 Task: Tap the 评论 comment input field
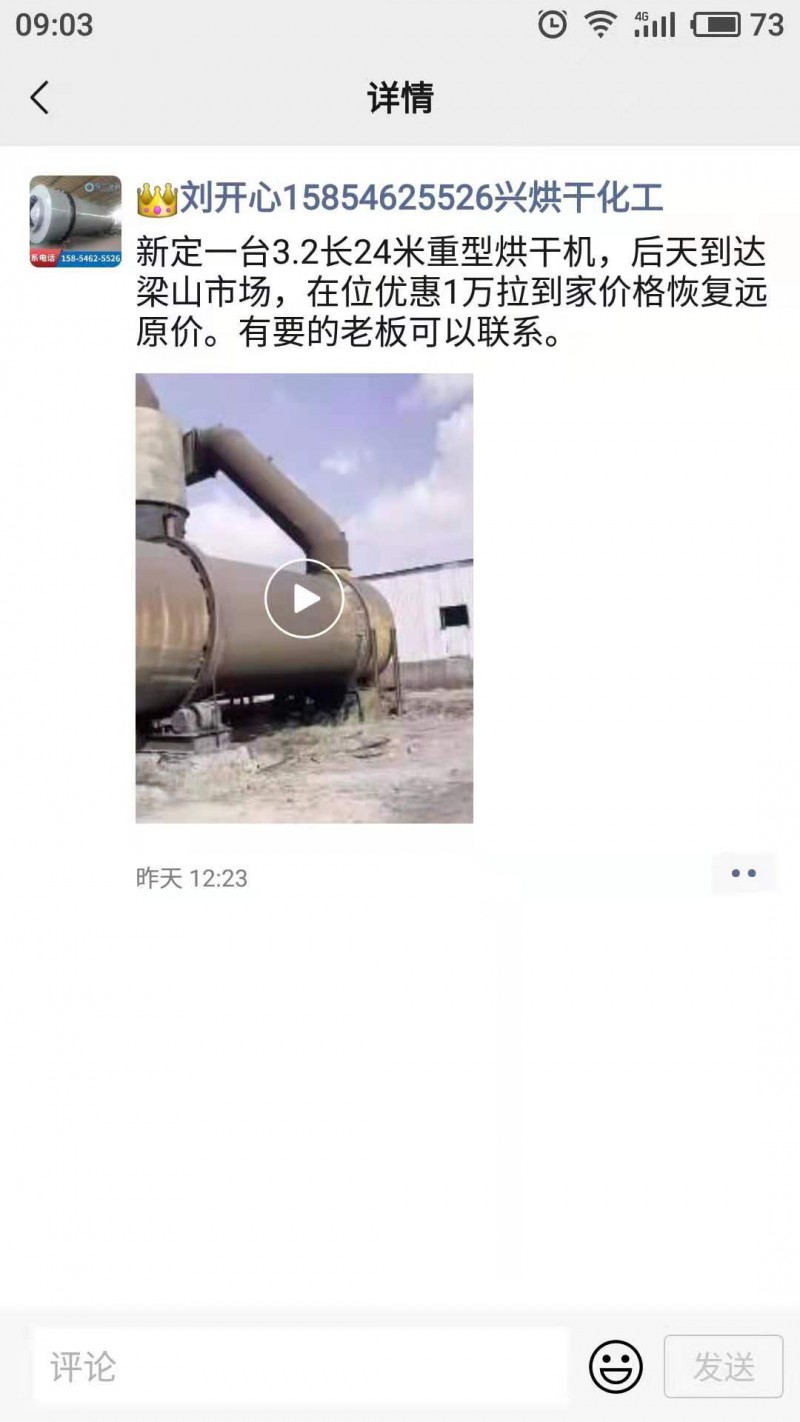(300, 1366)
